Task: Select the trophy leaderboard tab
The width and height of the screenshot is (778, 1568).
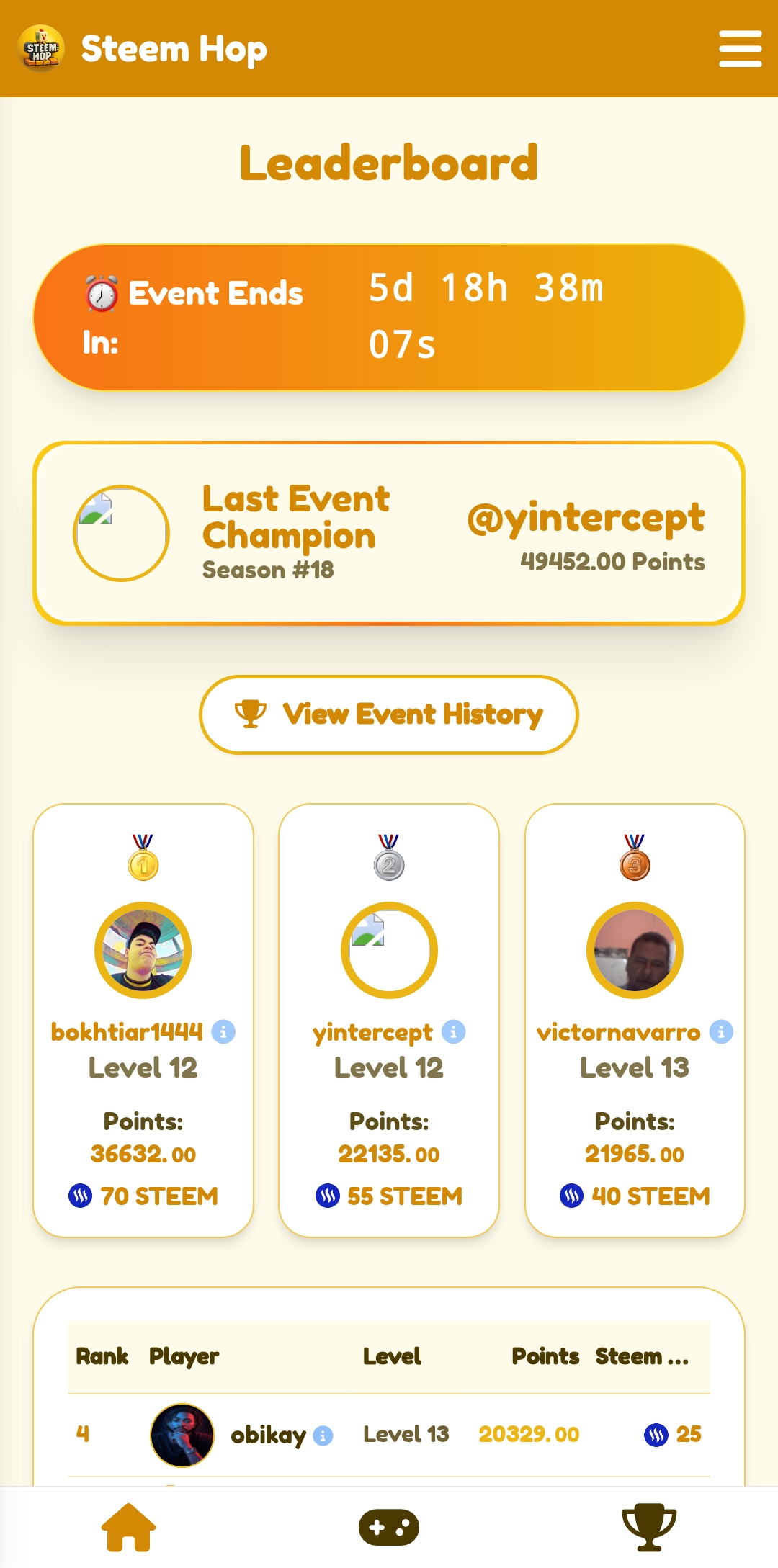Action: click(649, 1527)
